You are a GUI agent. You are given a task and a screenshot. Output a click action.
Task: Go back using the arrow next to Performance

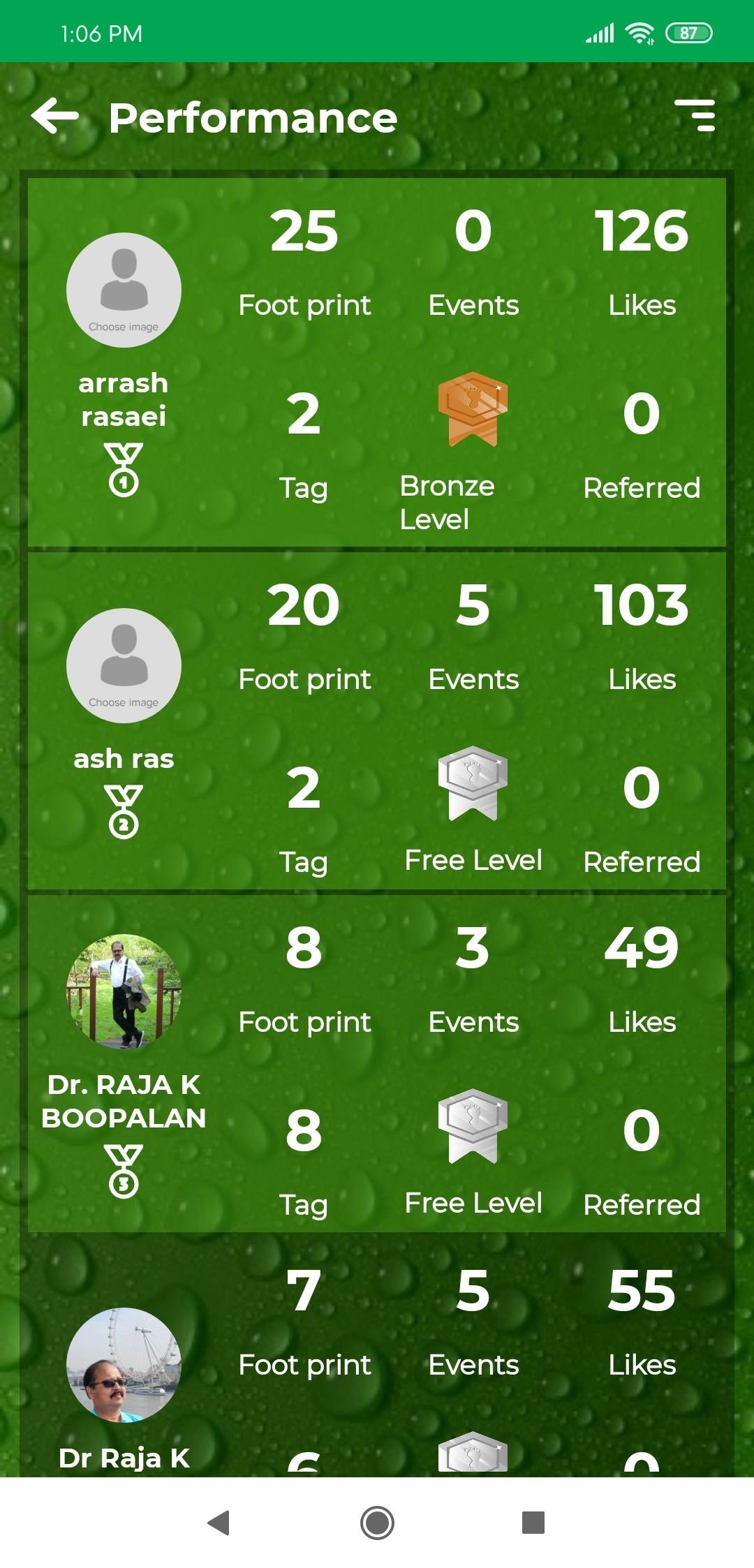[x=55, y=116]
